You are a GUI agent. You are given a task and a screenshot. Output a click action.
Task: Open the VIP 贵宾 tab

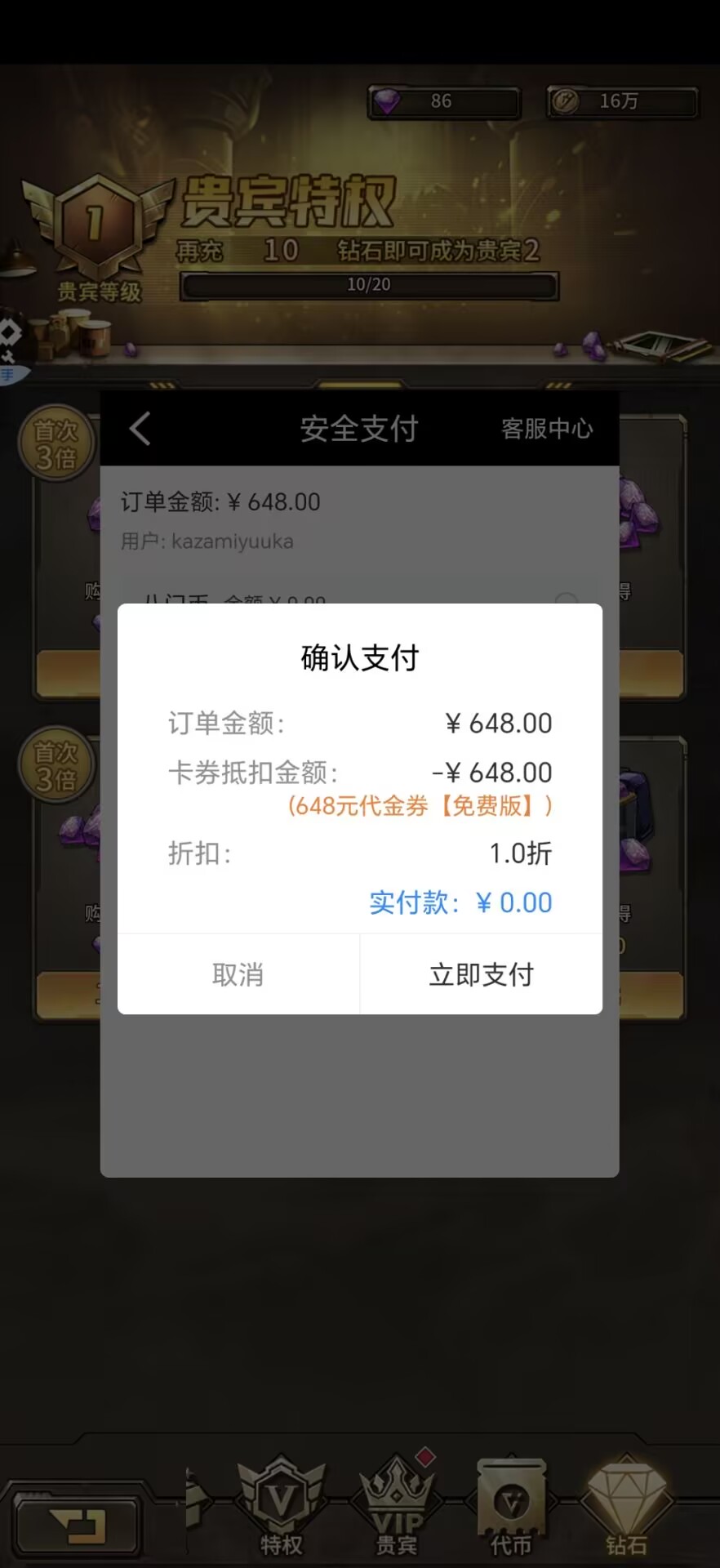point(397,1508)
